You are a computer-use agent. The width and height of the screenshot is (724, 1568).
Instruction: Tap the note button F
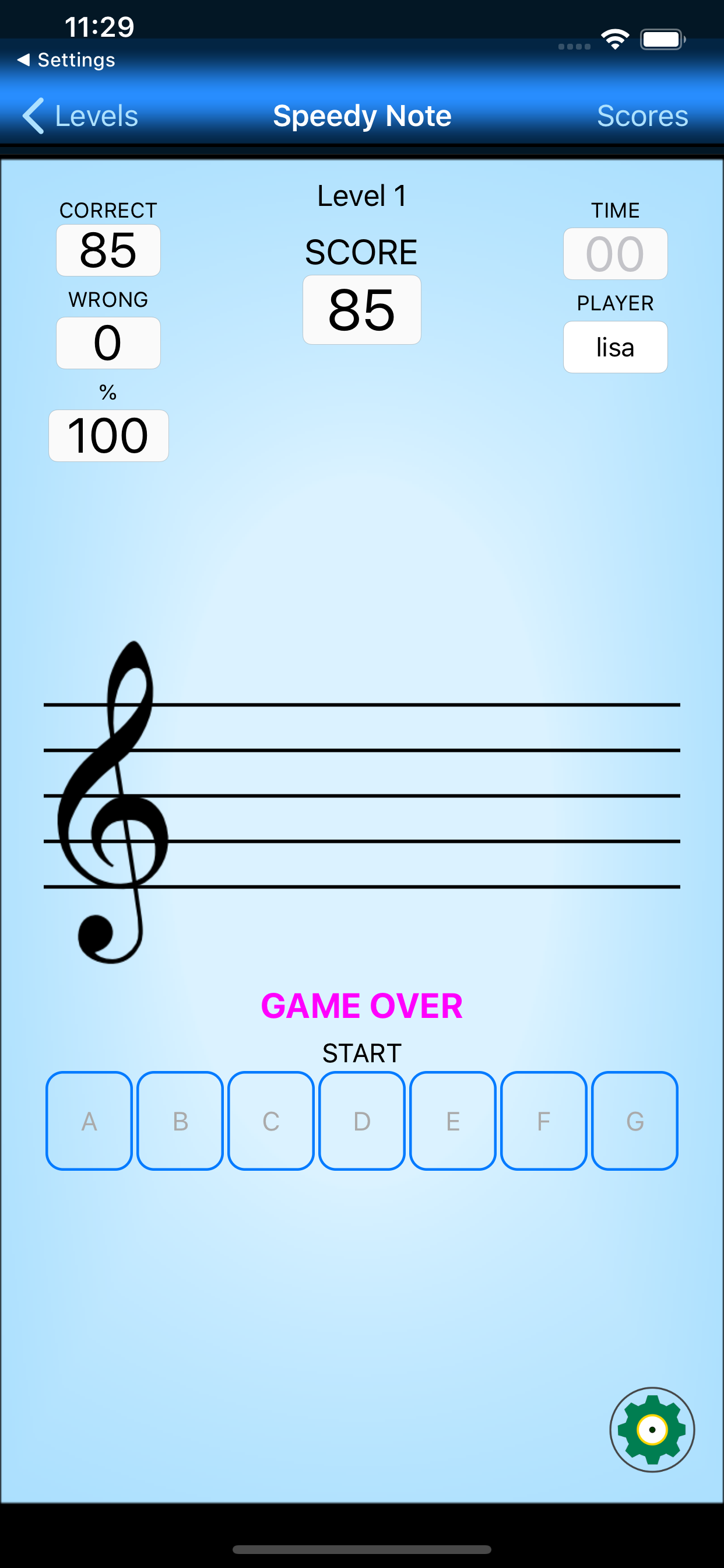543,1122
